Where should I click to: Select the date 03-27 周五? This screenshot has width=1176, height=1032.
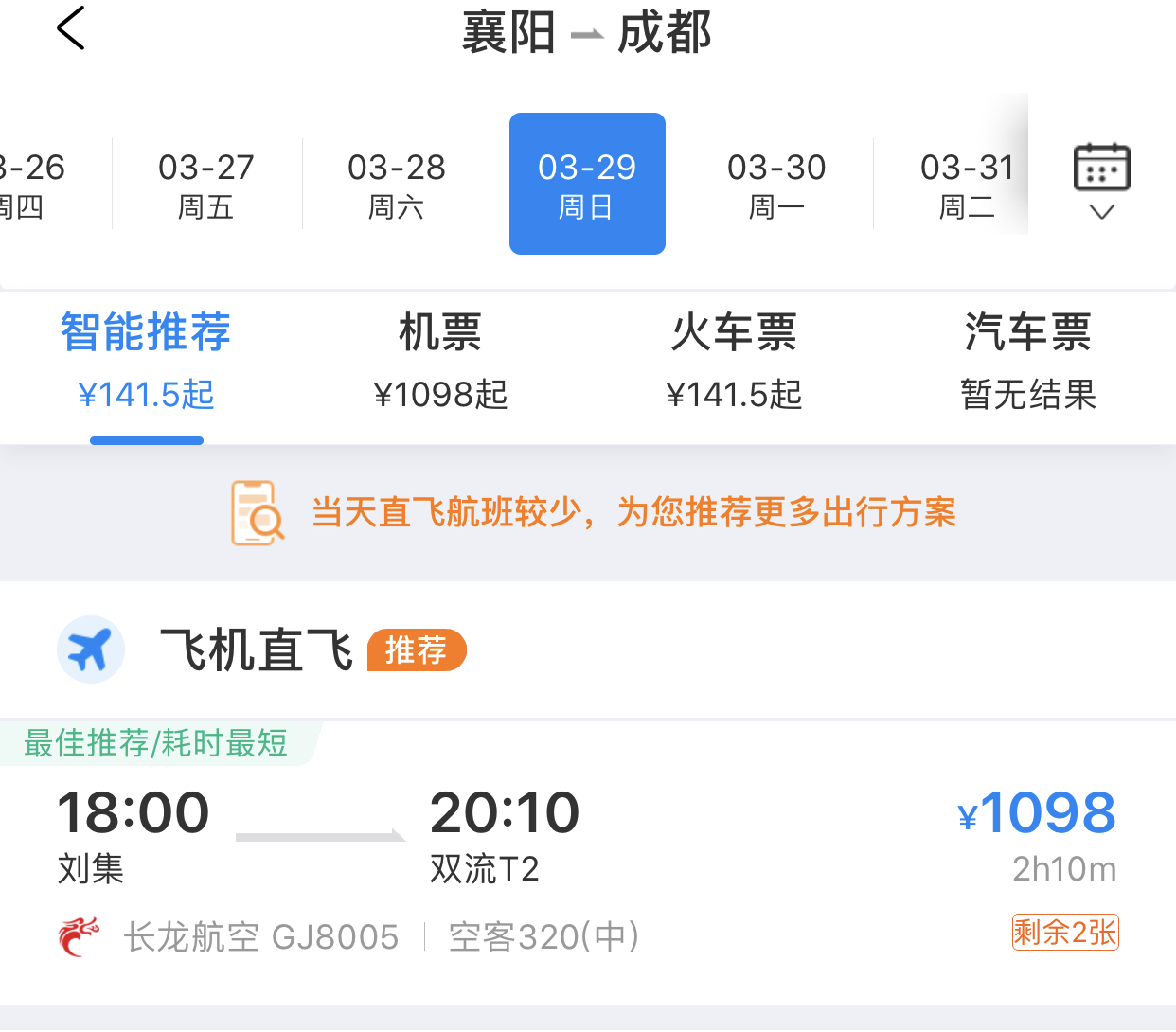[x=206, y=185]
